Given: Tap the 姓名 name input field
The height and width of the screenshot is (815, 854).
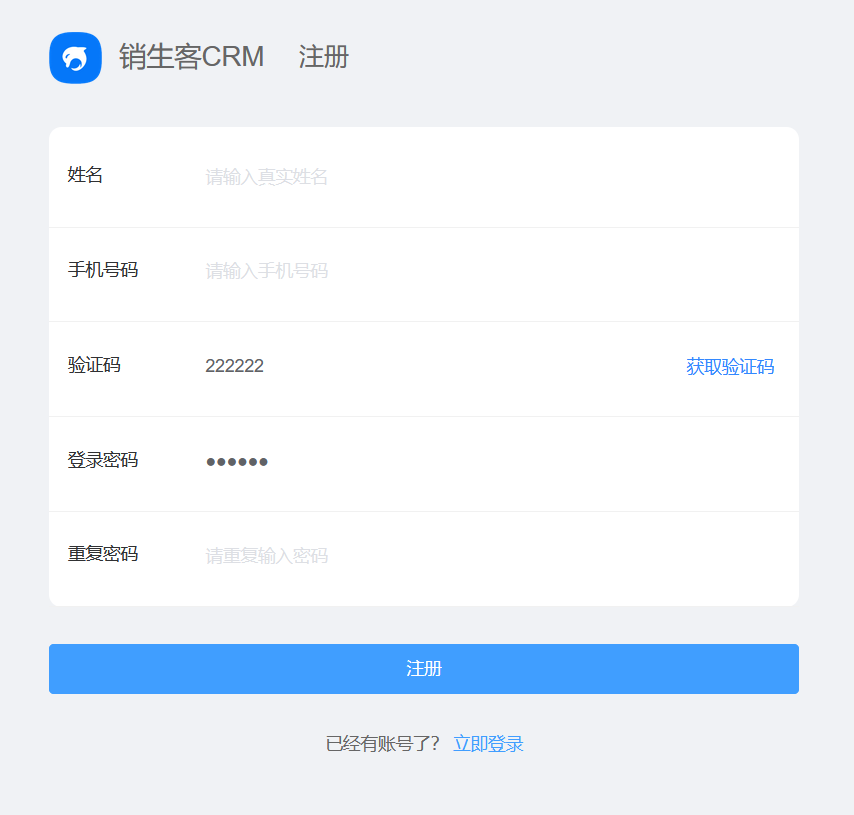Looking at the screenshot, I should [x=480, y=177].
